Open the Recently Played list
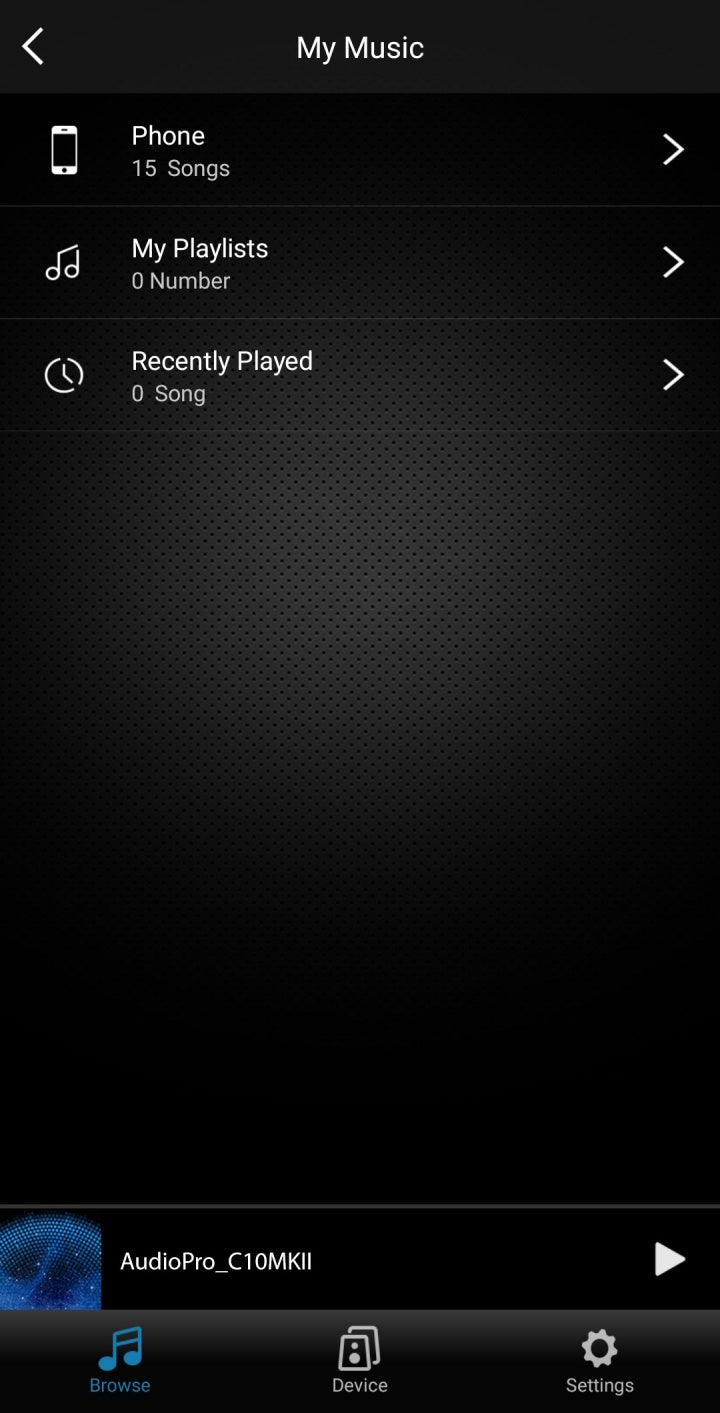The height and width of the screenshot is (1413, 720). 360,374
